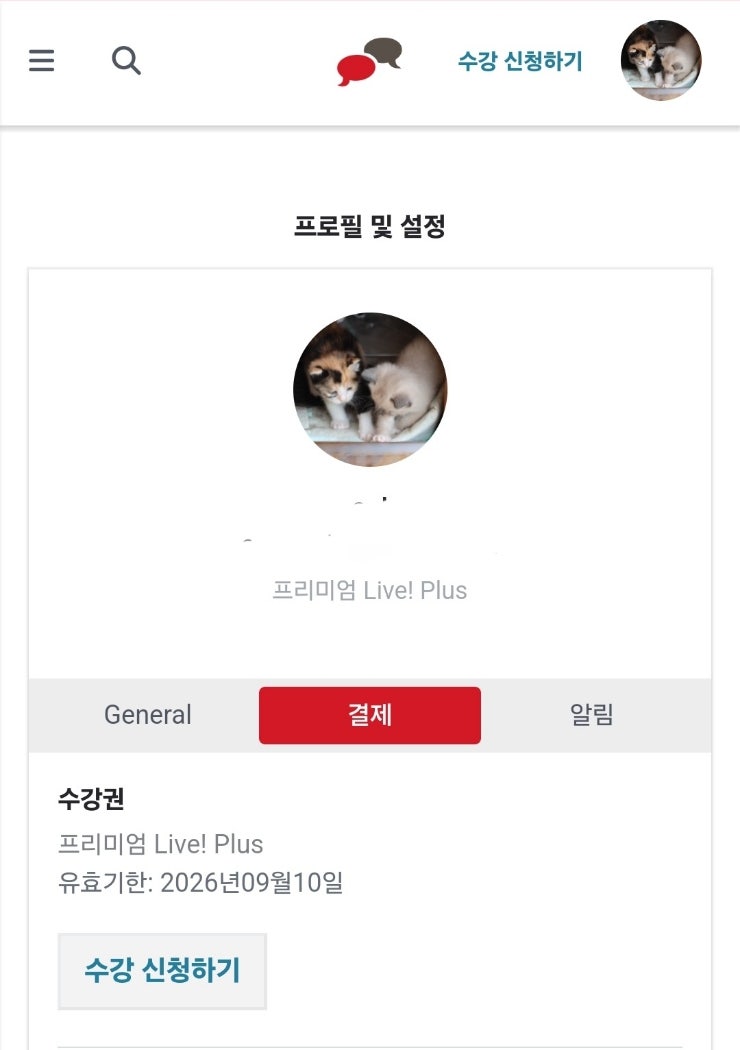Go to home via speech bubble logo
Image resolution: width=740 pixels, height=1050 pixels.
(370, 62)
